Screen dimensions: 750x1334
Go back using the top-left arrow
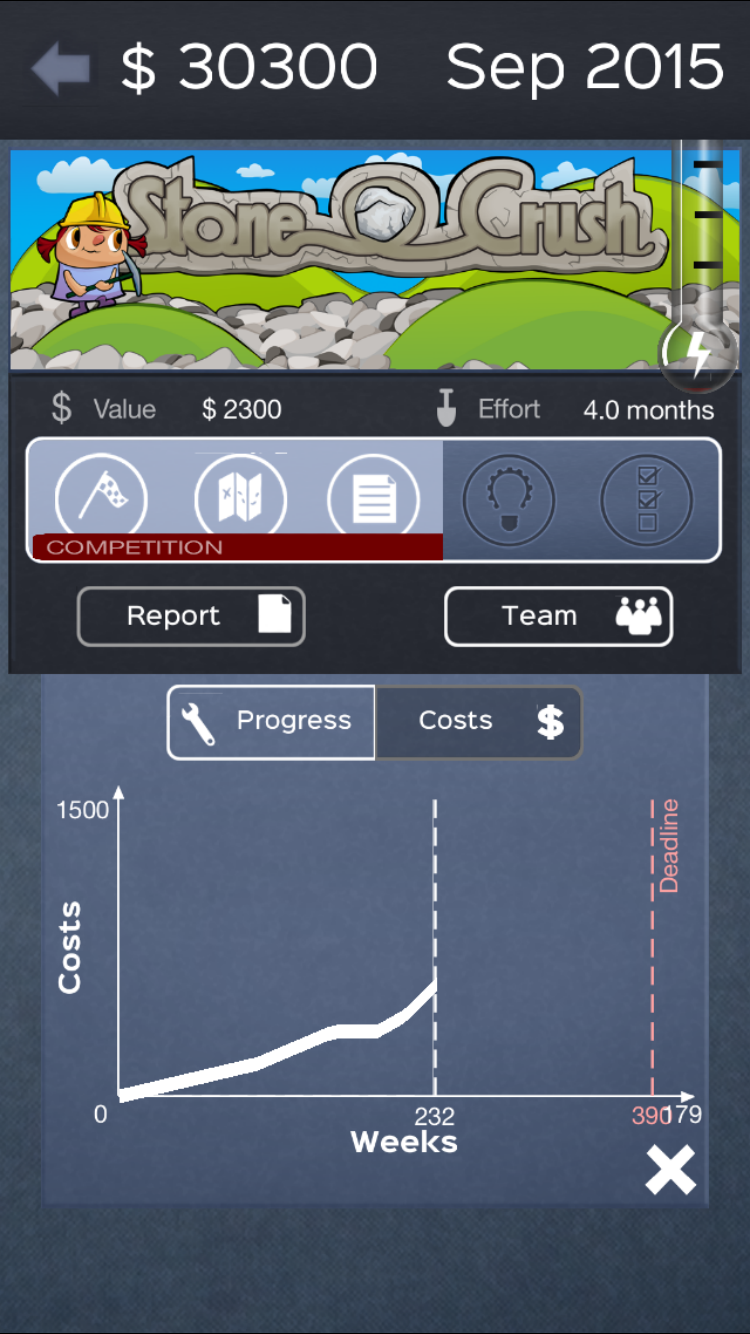(61, 68)
